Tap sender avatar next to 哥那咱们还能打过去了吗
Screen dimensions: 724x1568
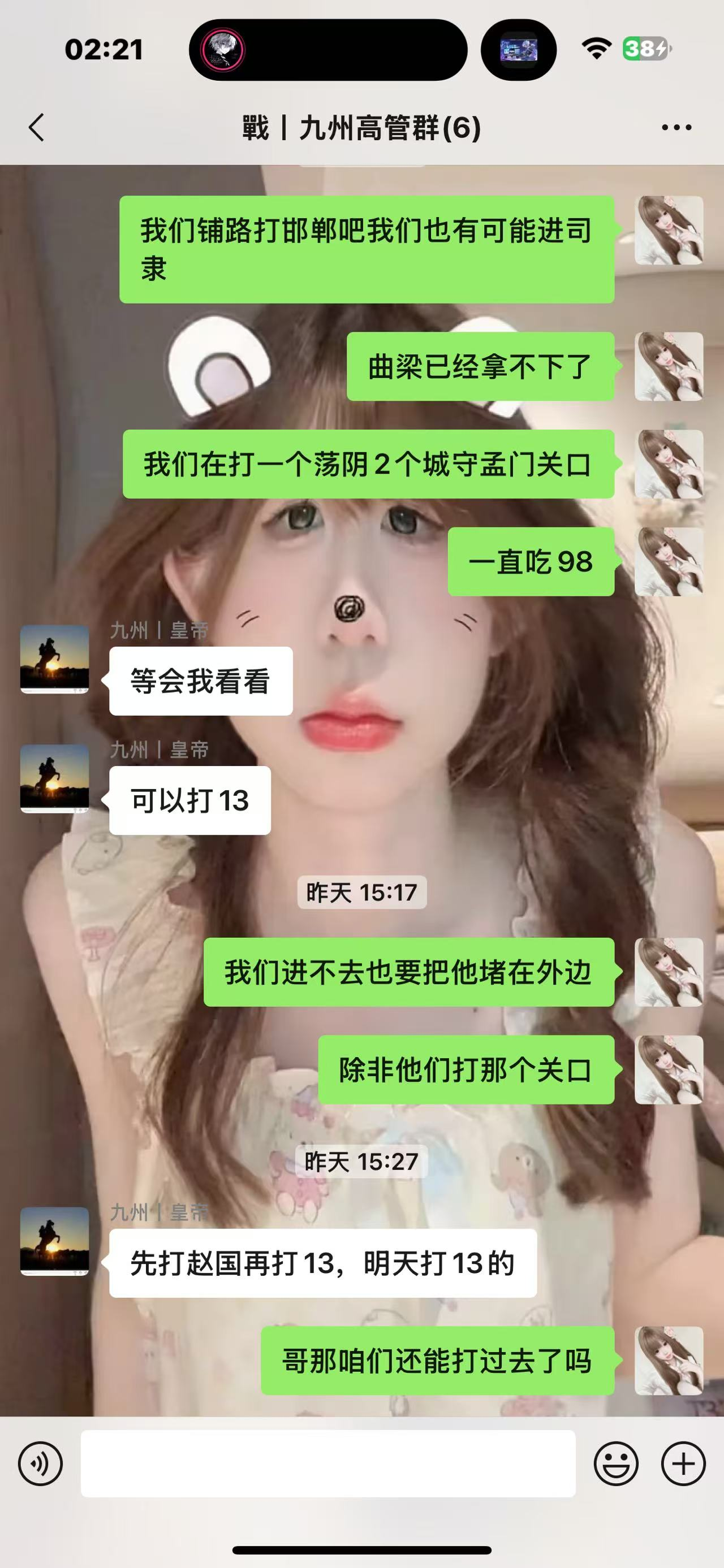tap(669, 1361)
